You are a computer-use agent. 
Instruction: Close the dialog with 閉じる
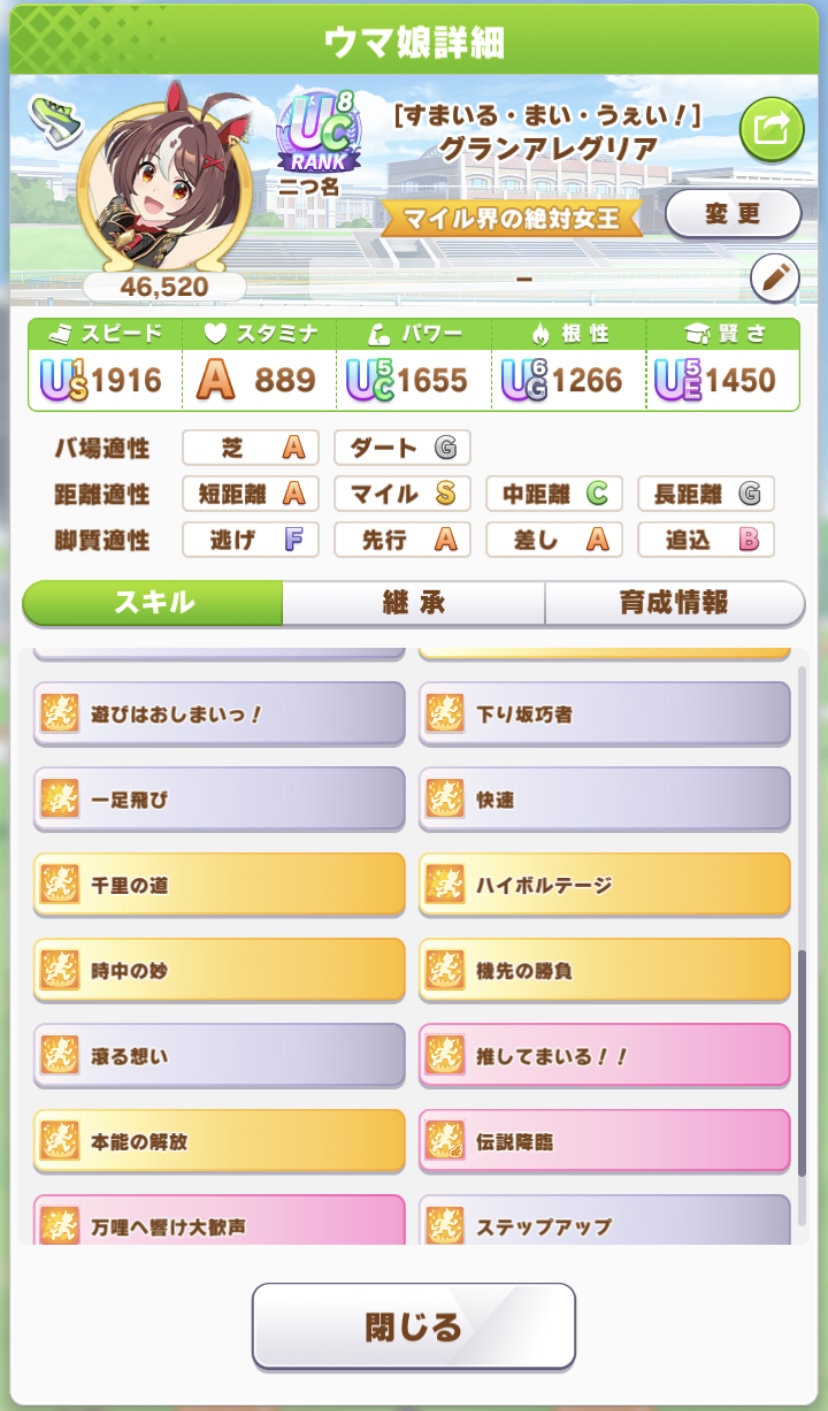[x=413, y=1326]
